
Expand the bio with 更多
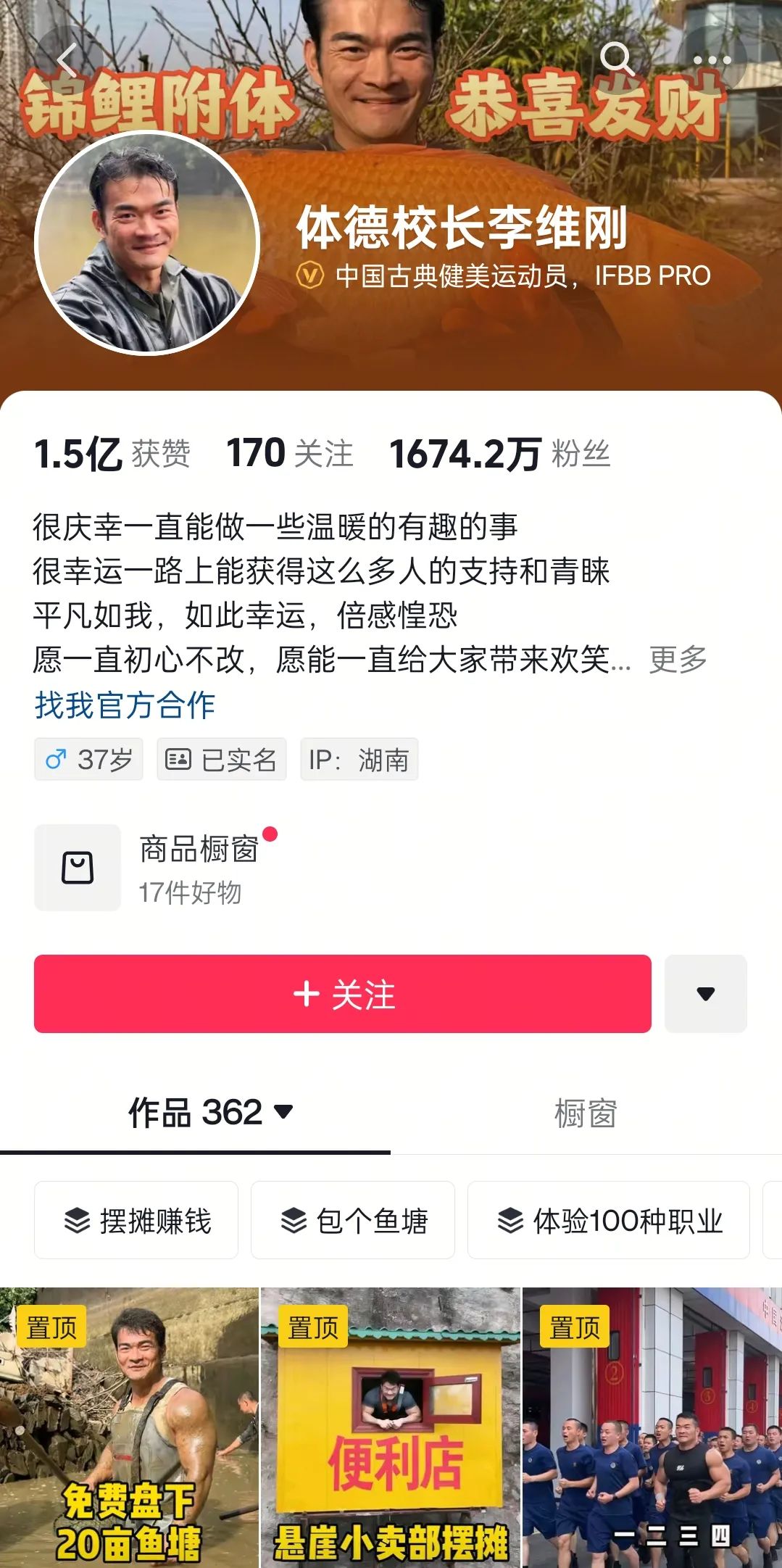[678, 660]
